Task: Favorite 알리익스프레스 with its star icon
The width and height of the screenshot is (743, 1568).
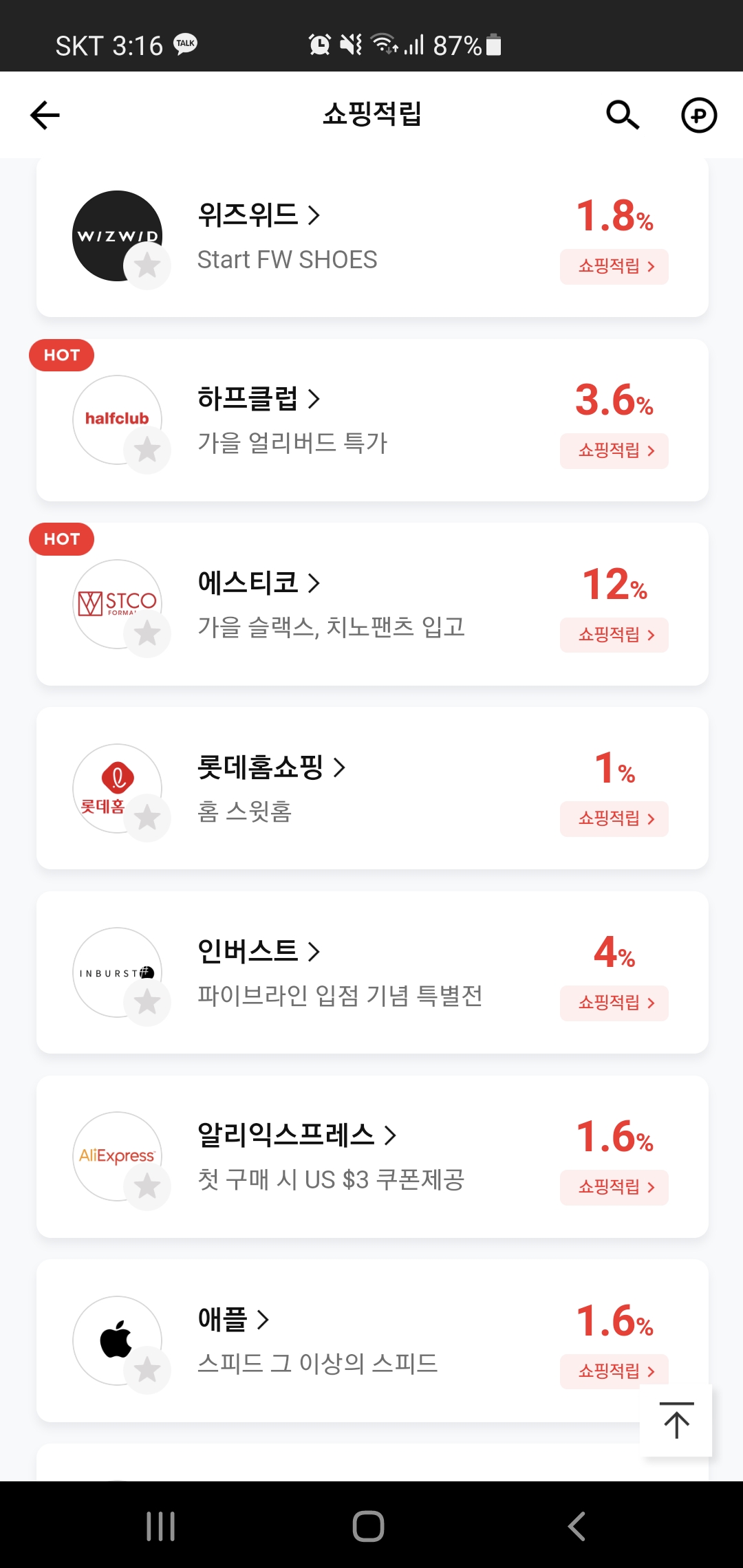Action: [147, 1186]
